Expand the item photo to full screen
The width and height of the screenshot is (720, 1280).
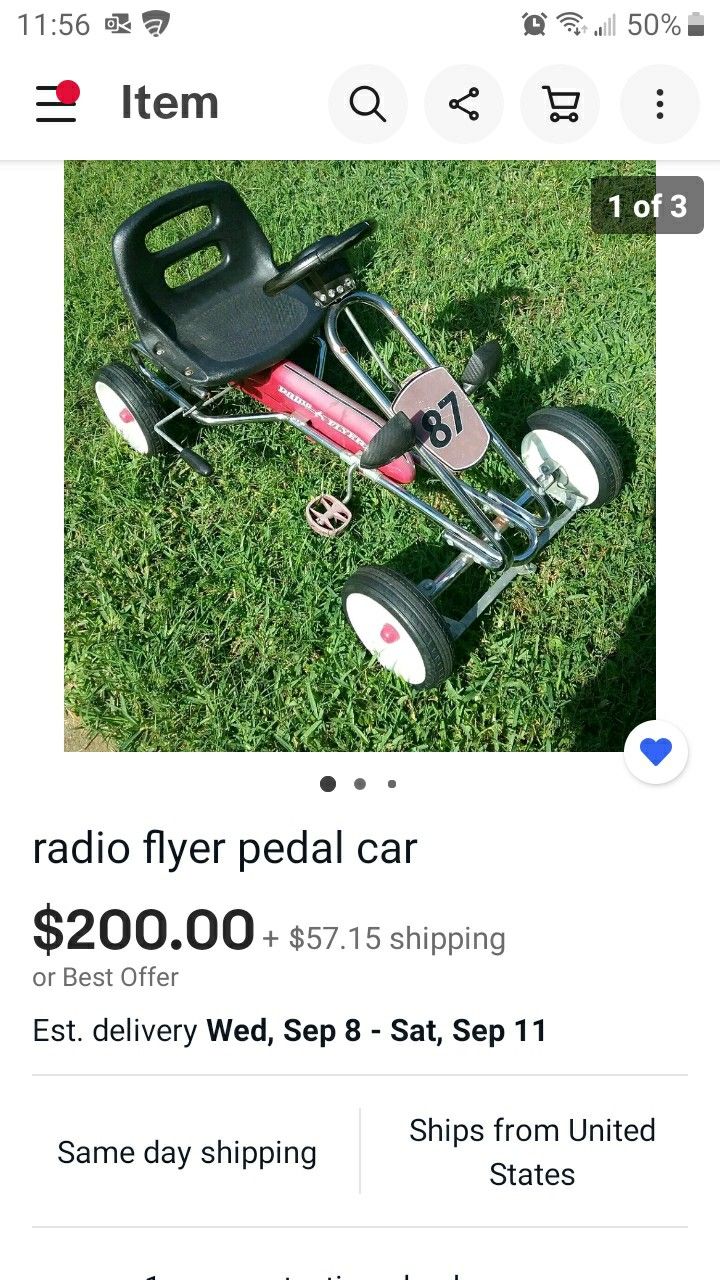click(x=360, y=455)
